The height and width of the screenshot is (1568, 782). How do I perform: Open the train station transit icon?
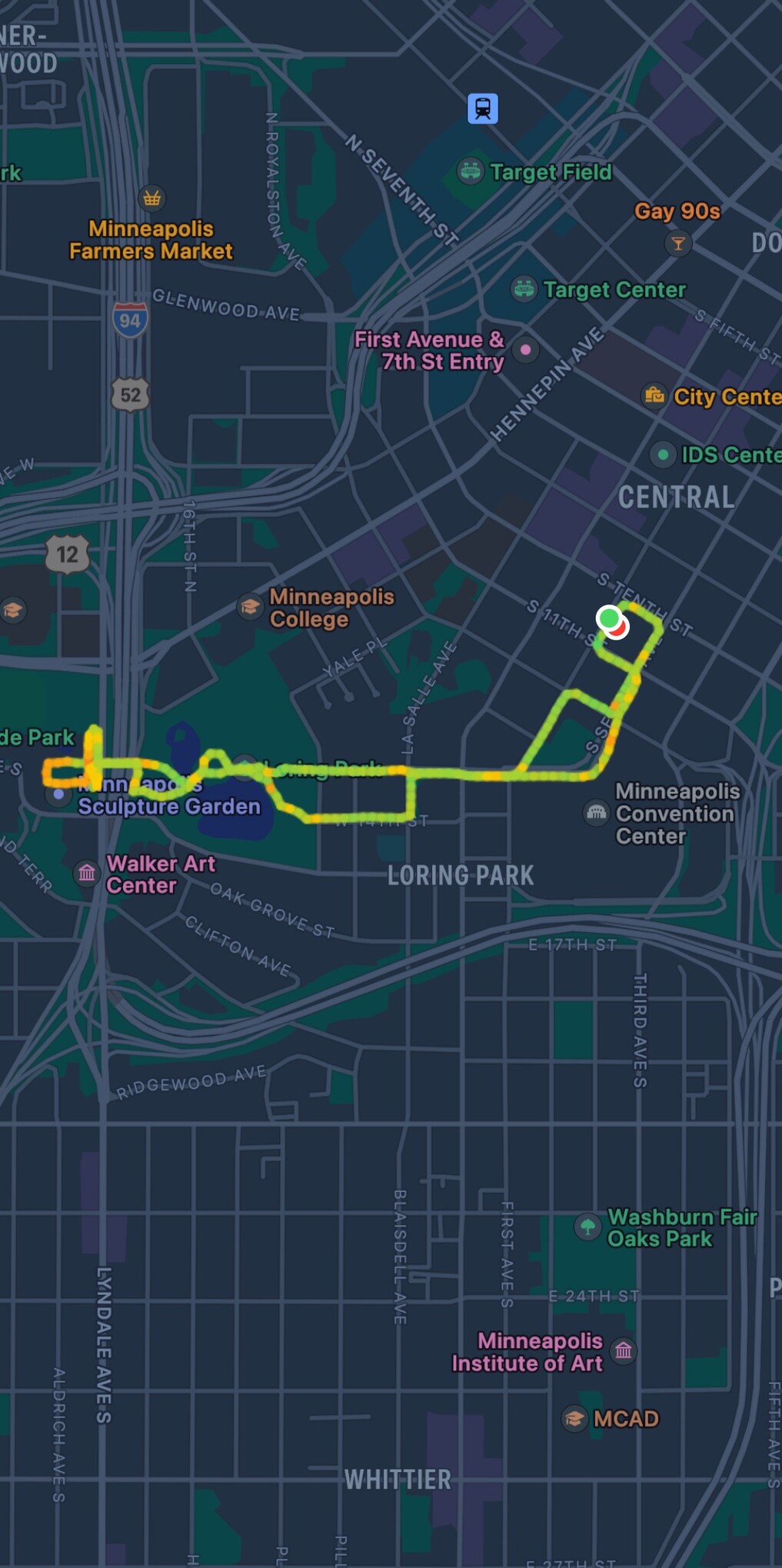tap(483, 109)
